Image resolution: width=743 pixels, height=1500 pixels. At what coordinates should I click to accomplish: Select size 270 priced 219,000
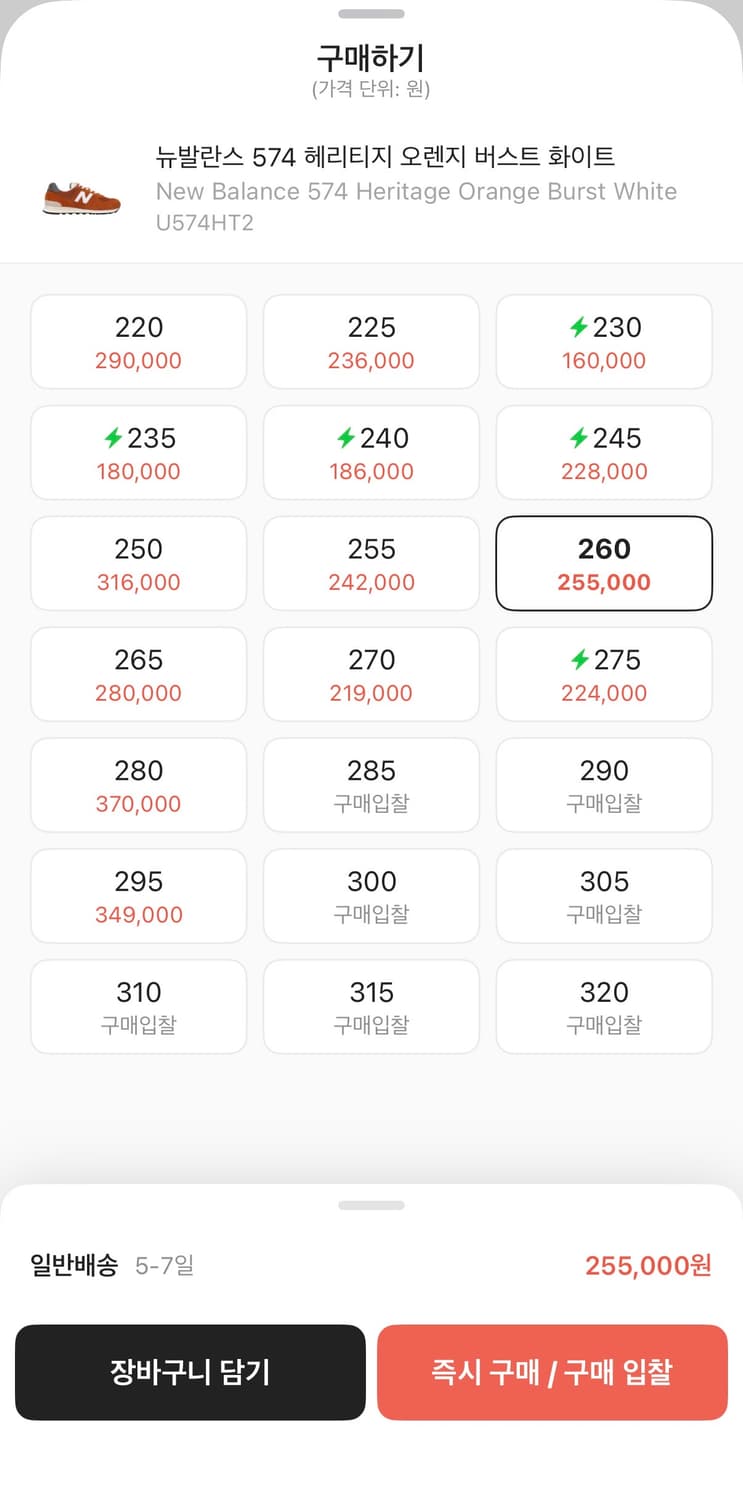(x=371, y=674)
